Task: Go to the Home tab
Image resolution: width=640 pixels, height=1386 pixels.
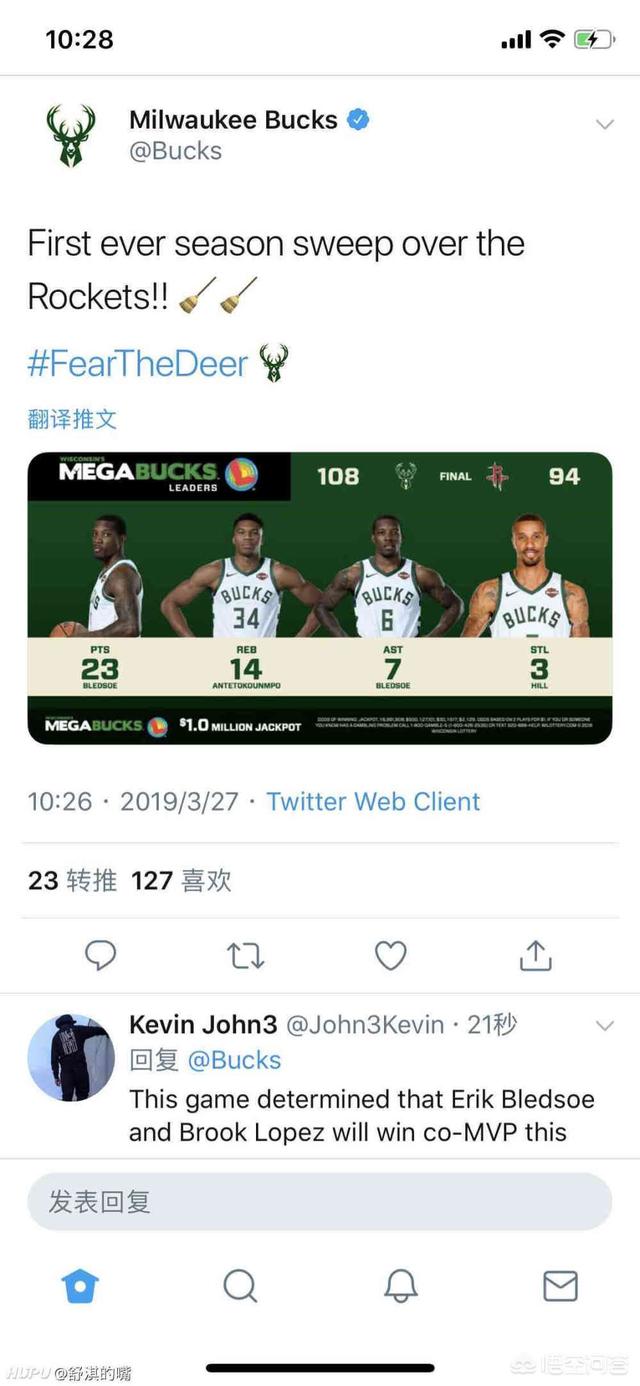Action: (80, 1285)
